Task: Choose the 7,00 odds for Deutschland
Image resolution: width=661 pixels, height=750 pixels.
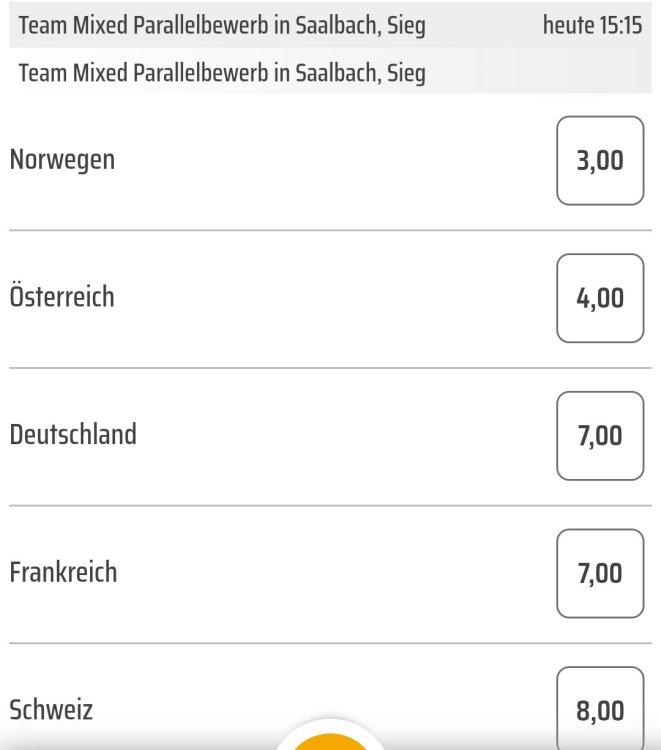Action: (x=600, y=436)
